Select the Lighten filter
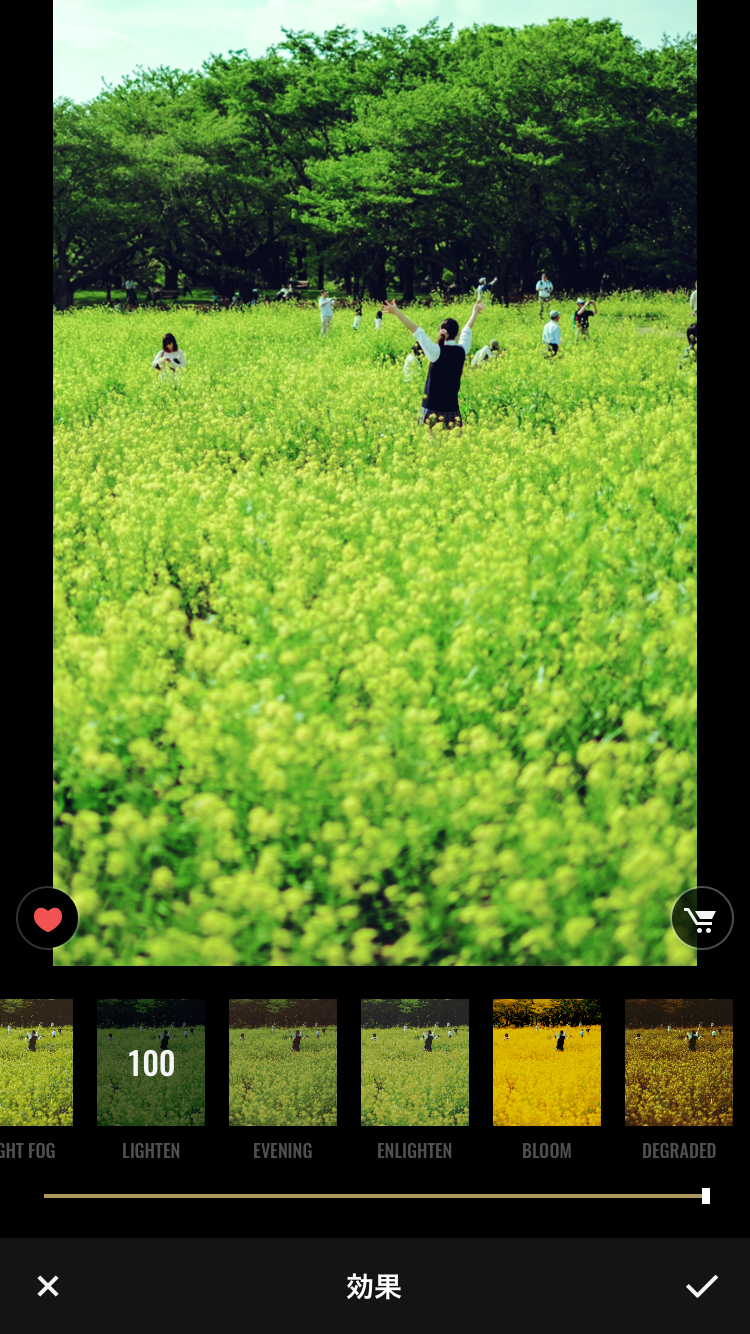 tap(151, 1063)
